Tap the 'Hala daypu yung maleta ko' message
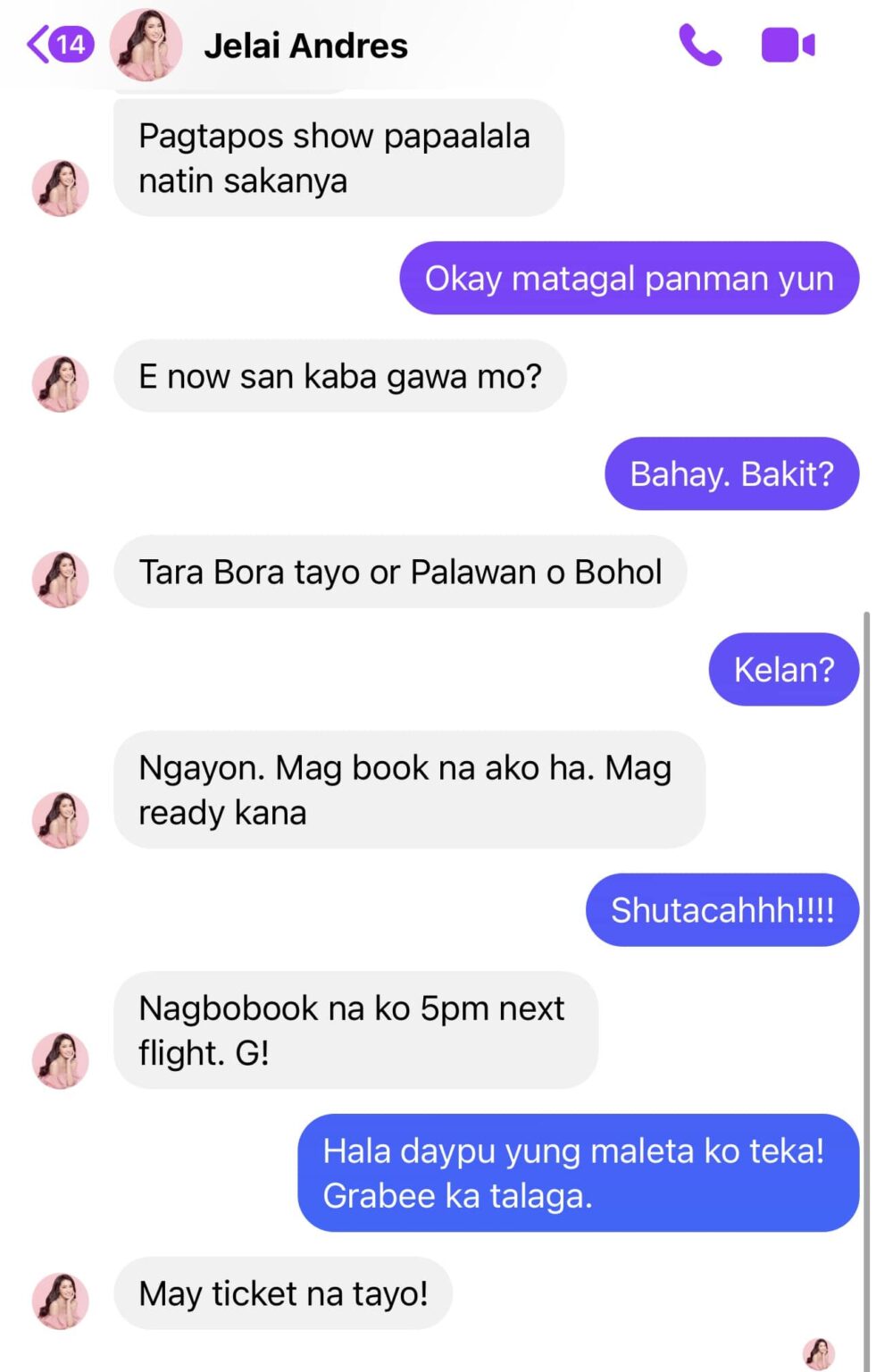 pyautogui.click(x=577, y=1173)
